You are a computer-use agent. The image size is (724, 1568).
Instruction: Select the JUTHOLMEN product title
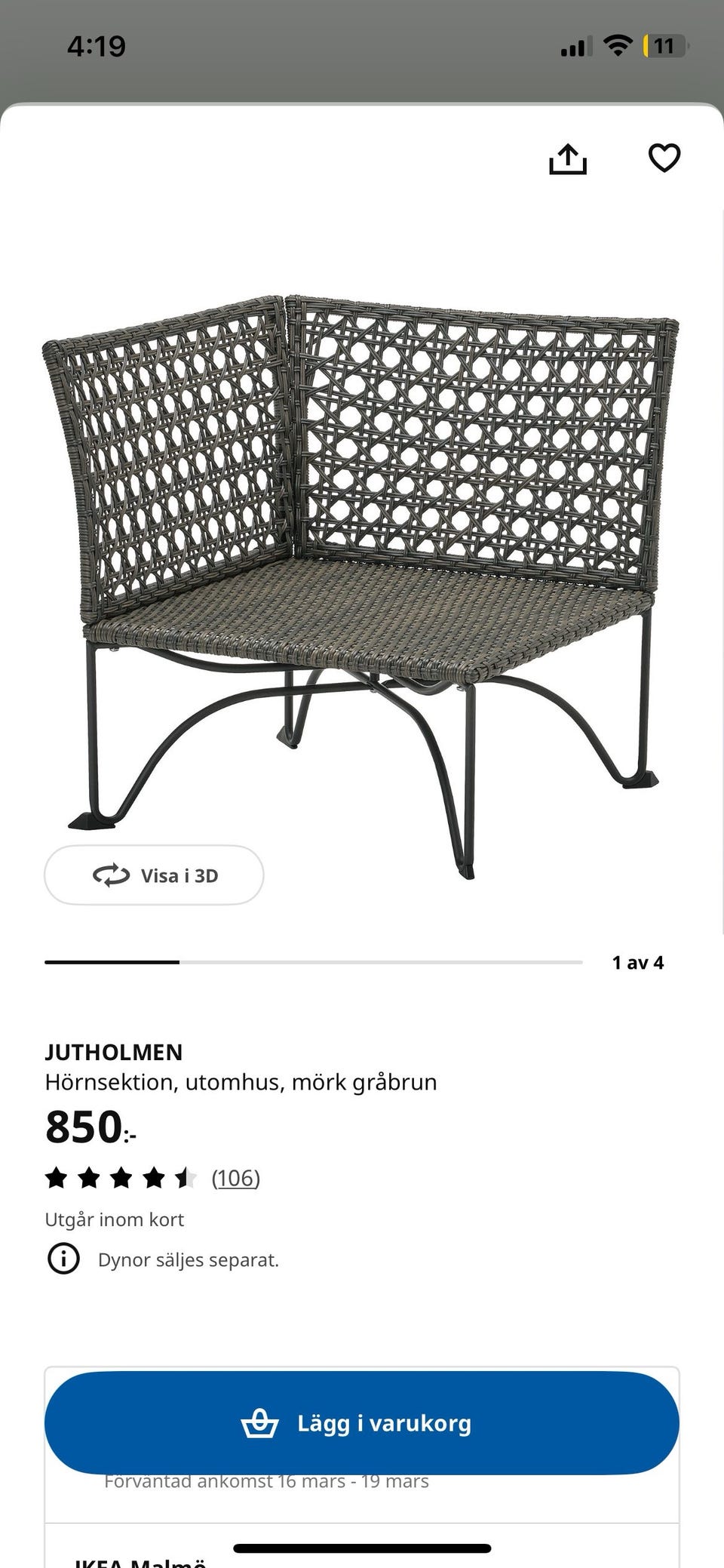[x=114, y=1051]
